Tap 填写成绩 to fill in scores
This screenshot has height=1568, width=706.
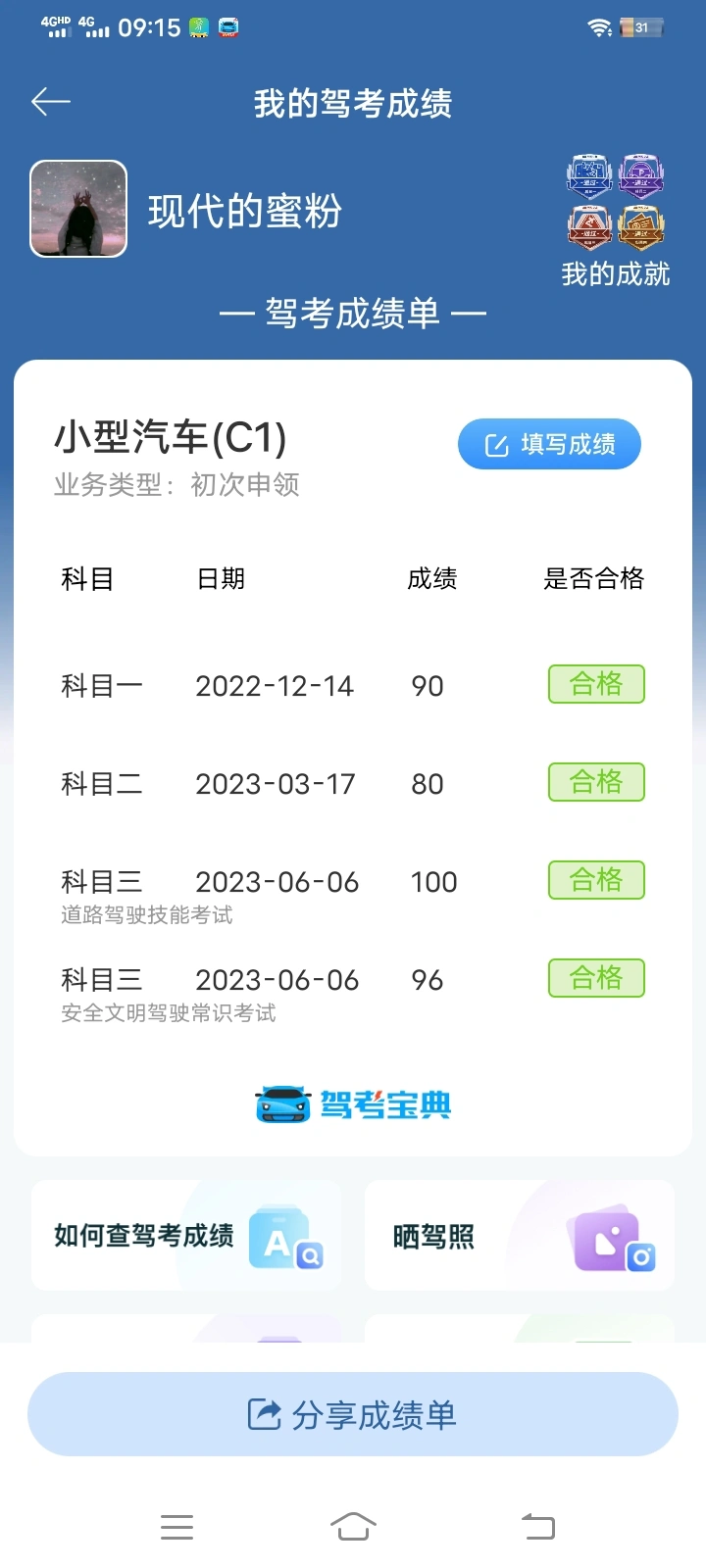pos(549,445)
